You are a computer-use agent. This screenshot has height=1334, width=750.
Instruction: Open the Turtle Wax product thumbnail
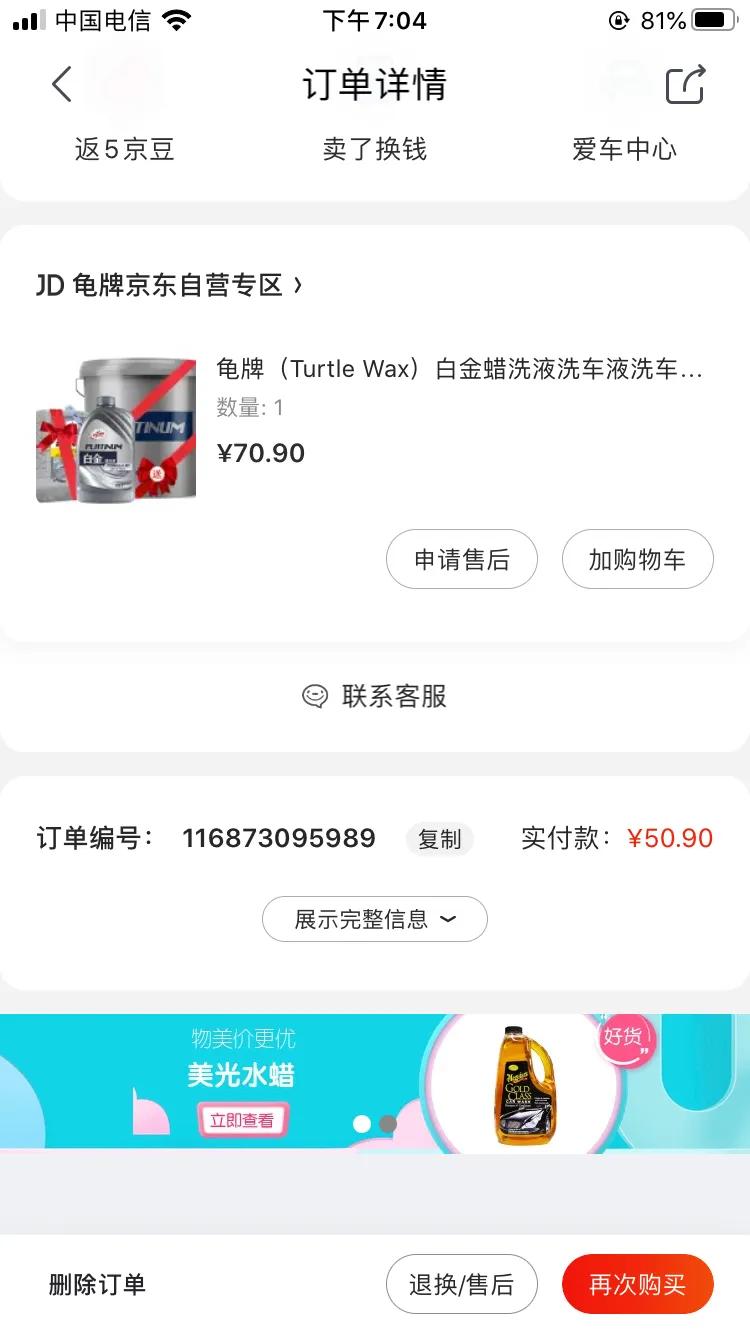click(x=115, y=430)
